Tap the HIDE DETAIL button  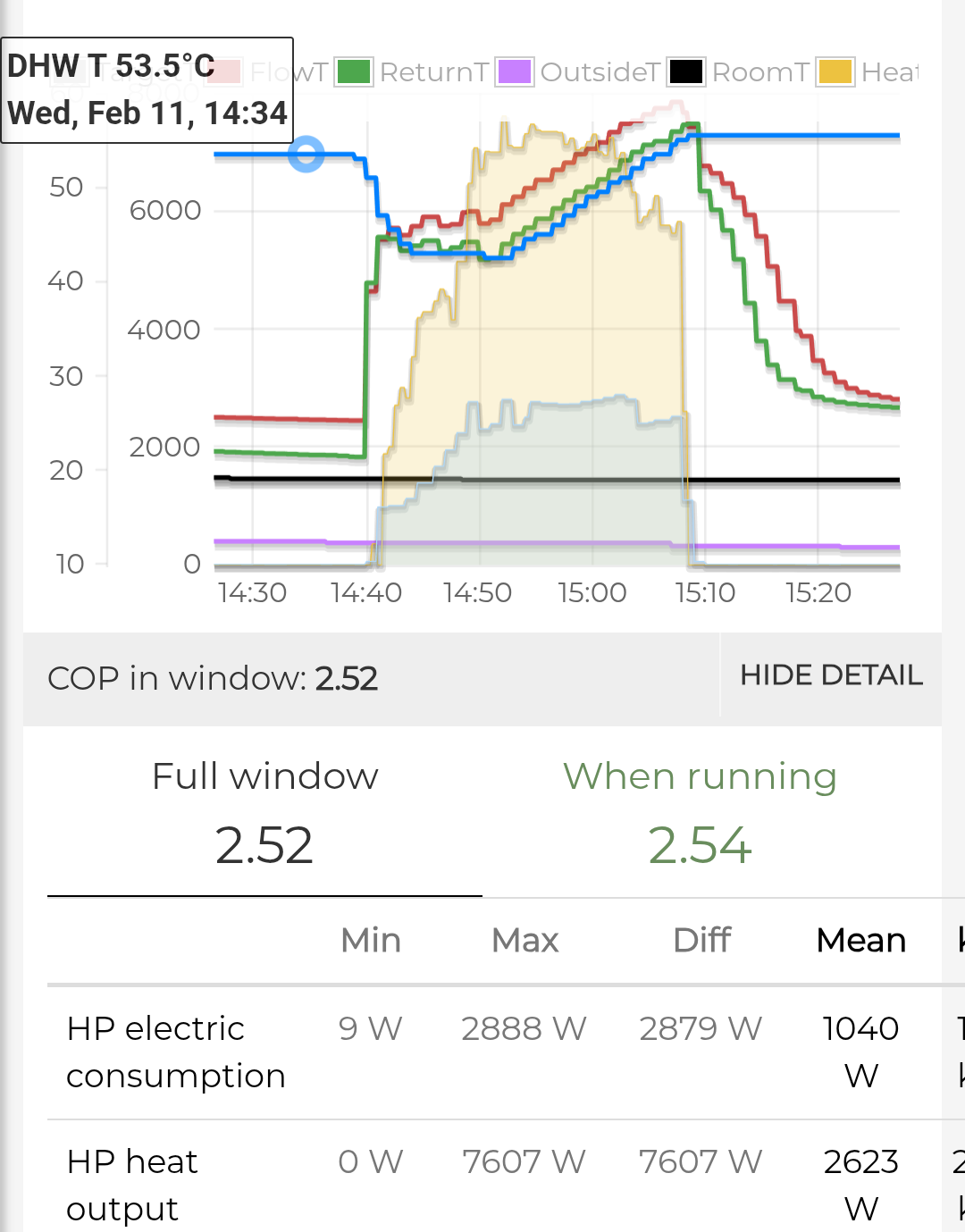coord(831,675)
